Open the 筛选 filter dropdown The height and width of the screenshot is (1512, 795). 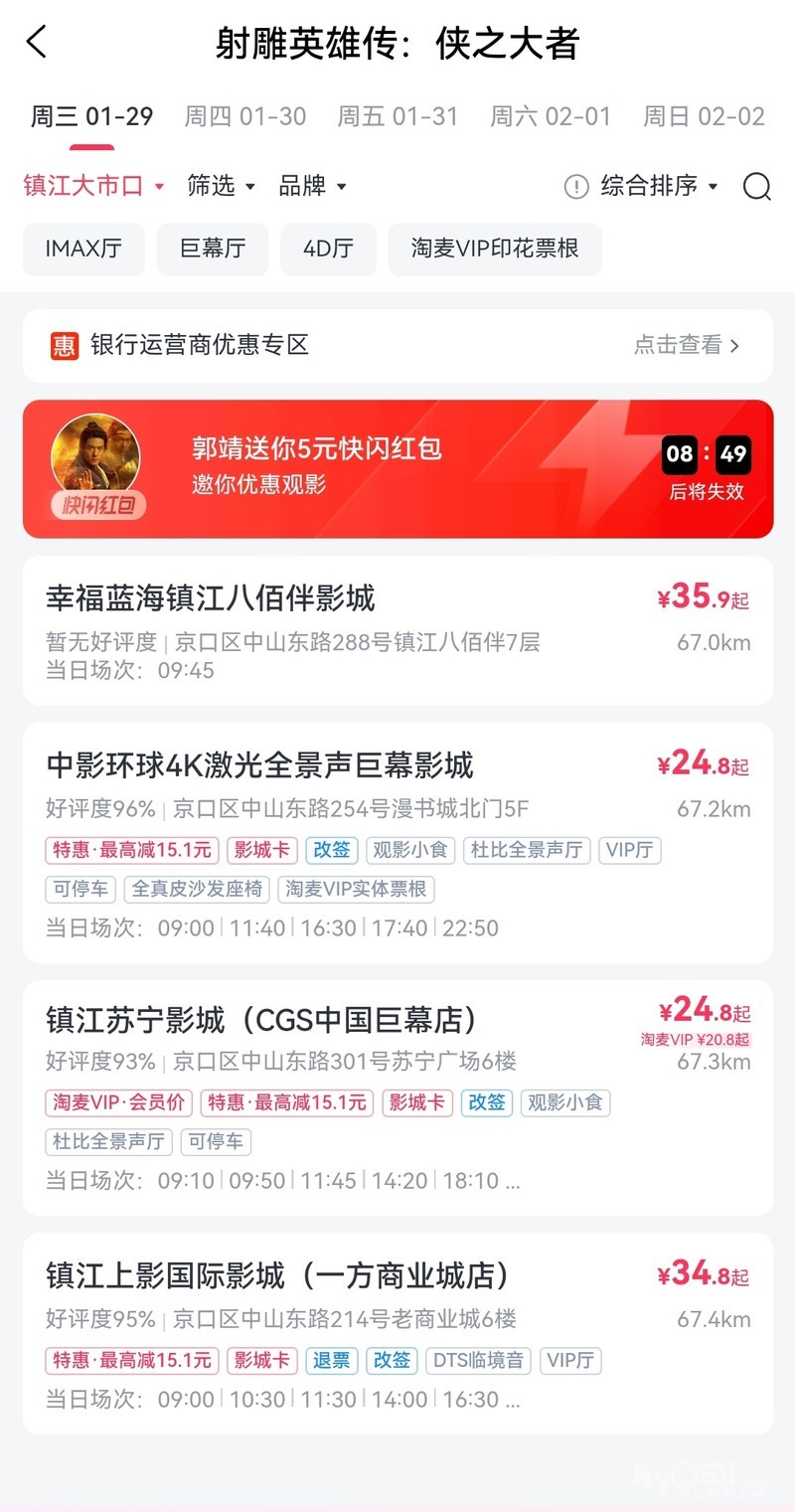[221, 186]
